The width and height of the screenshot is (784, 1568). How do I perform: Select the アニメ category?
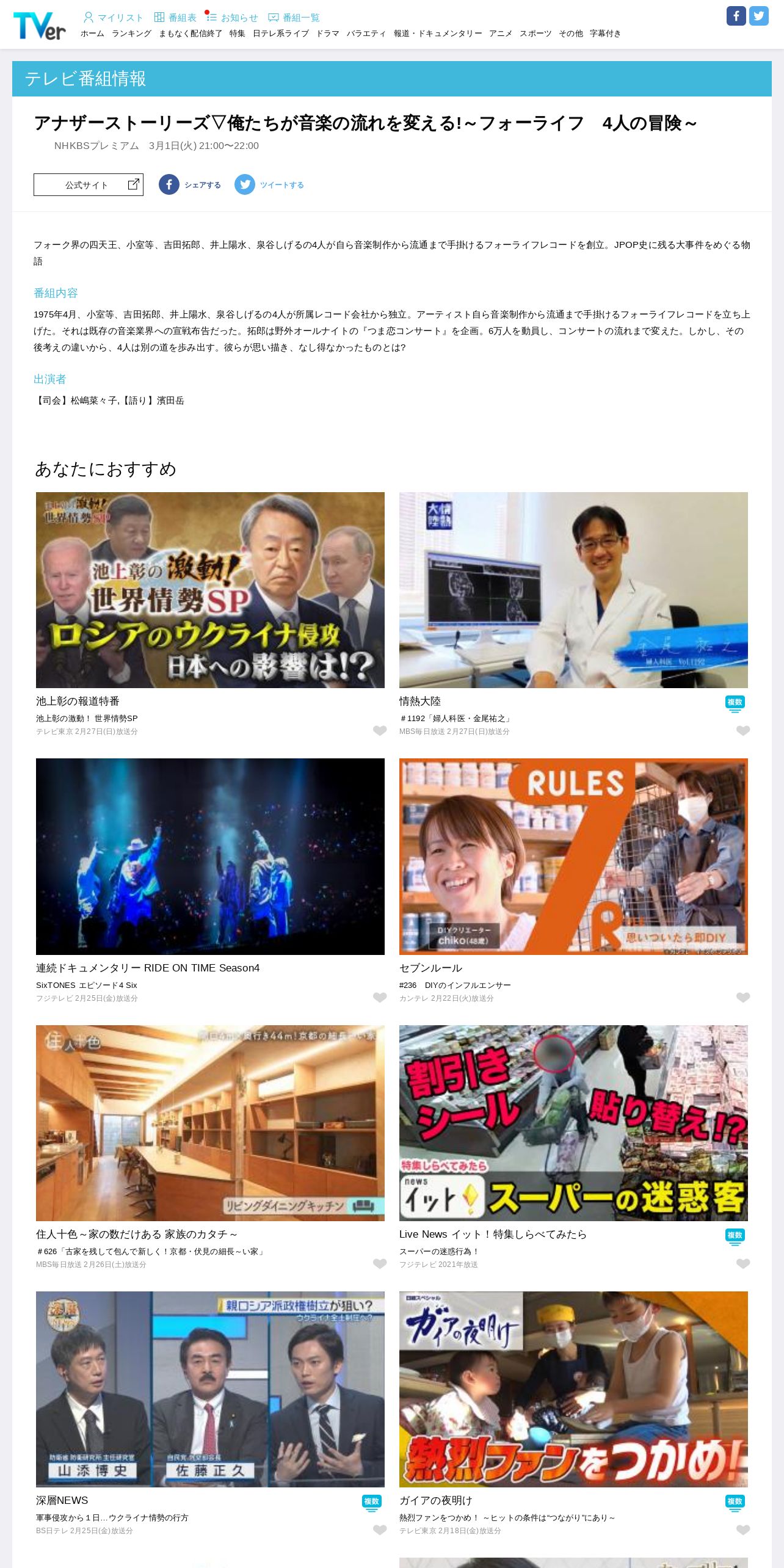501,34
